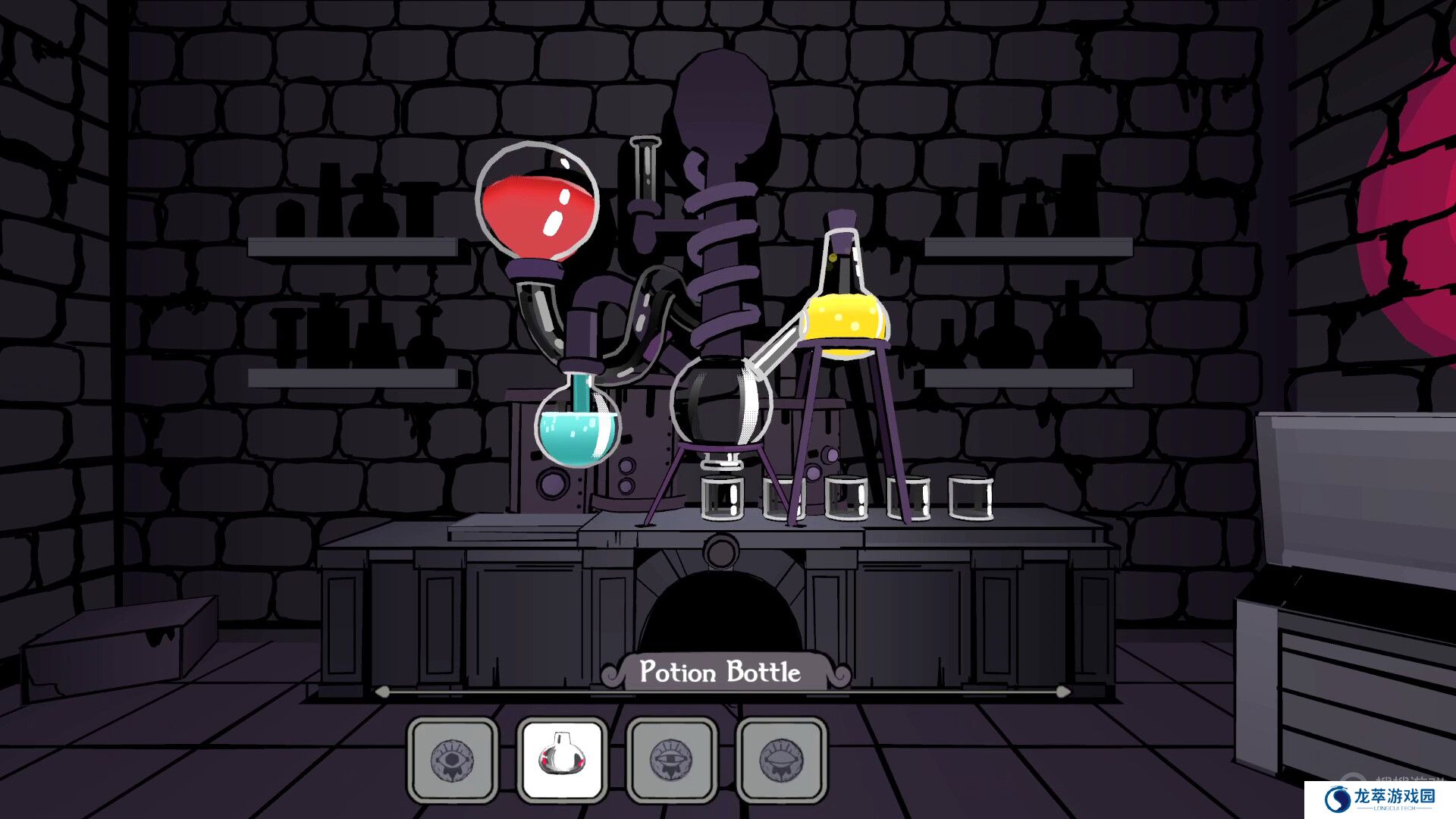
Task: Select the closed-eye medallion inventory slot
Action: pos(781,760)
